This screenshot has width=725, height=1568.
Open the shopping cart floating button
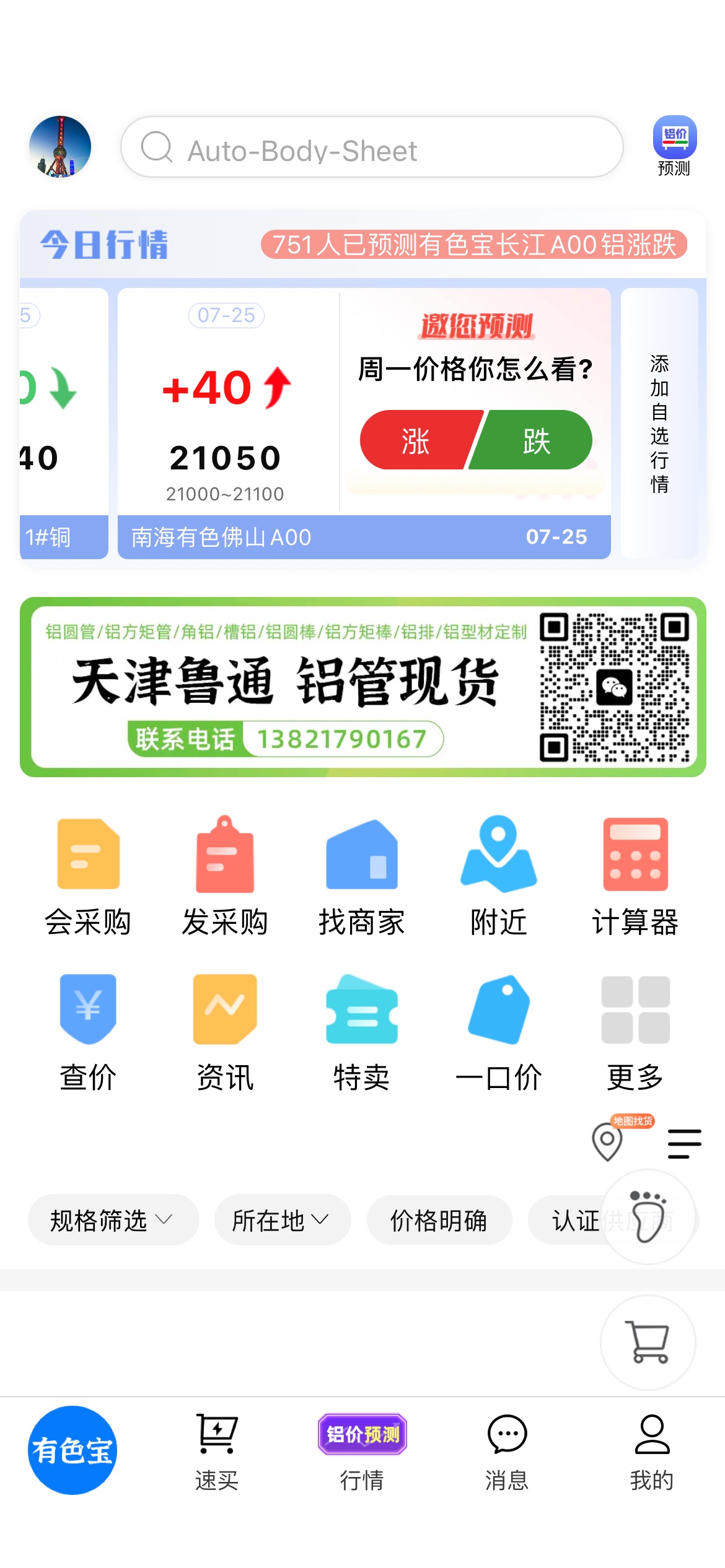pyautogui.click(x=648, y=1343)
